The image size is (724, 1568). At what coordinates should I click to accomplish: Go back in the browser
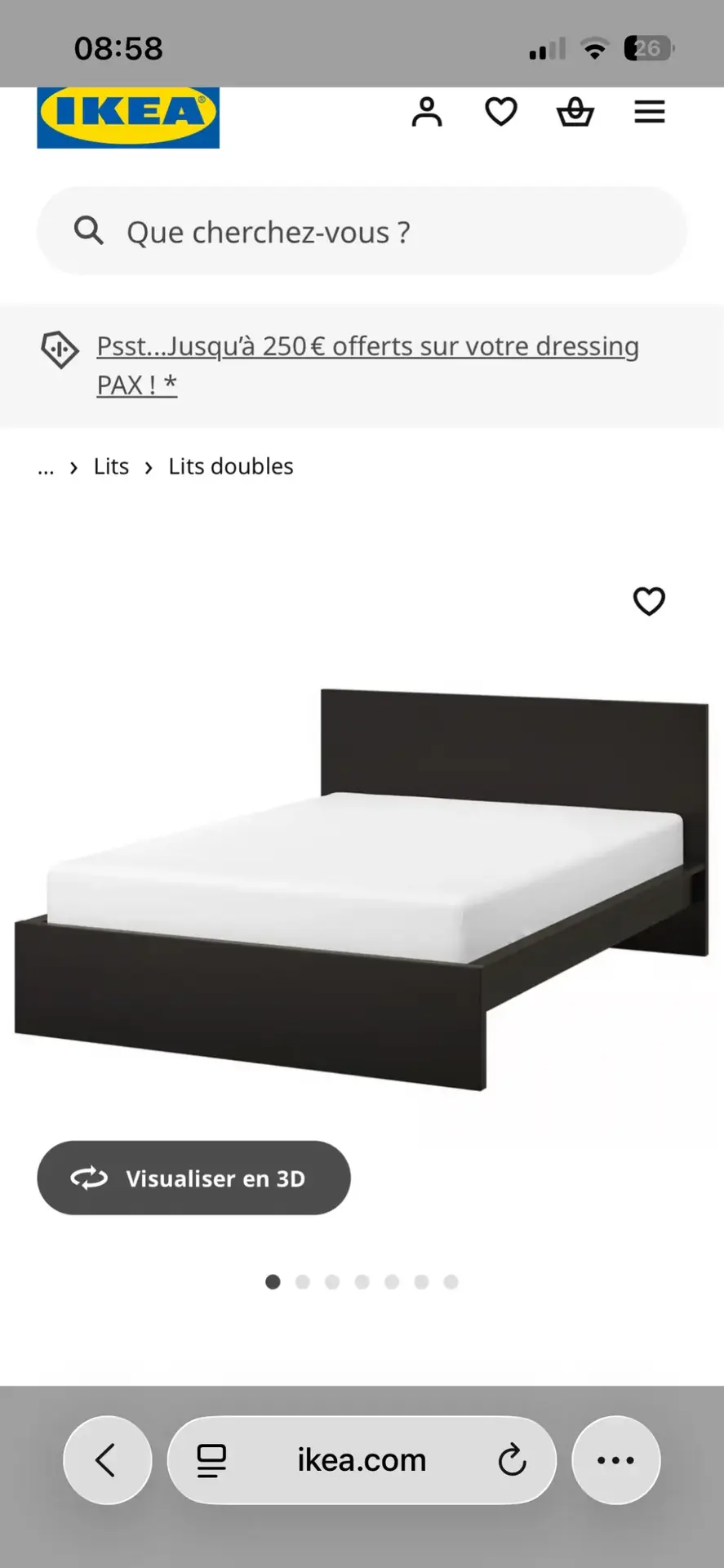pyautogui.click(x=107, y=1460)
